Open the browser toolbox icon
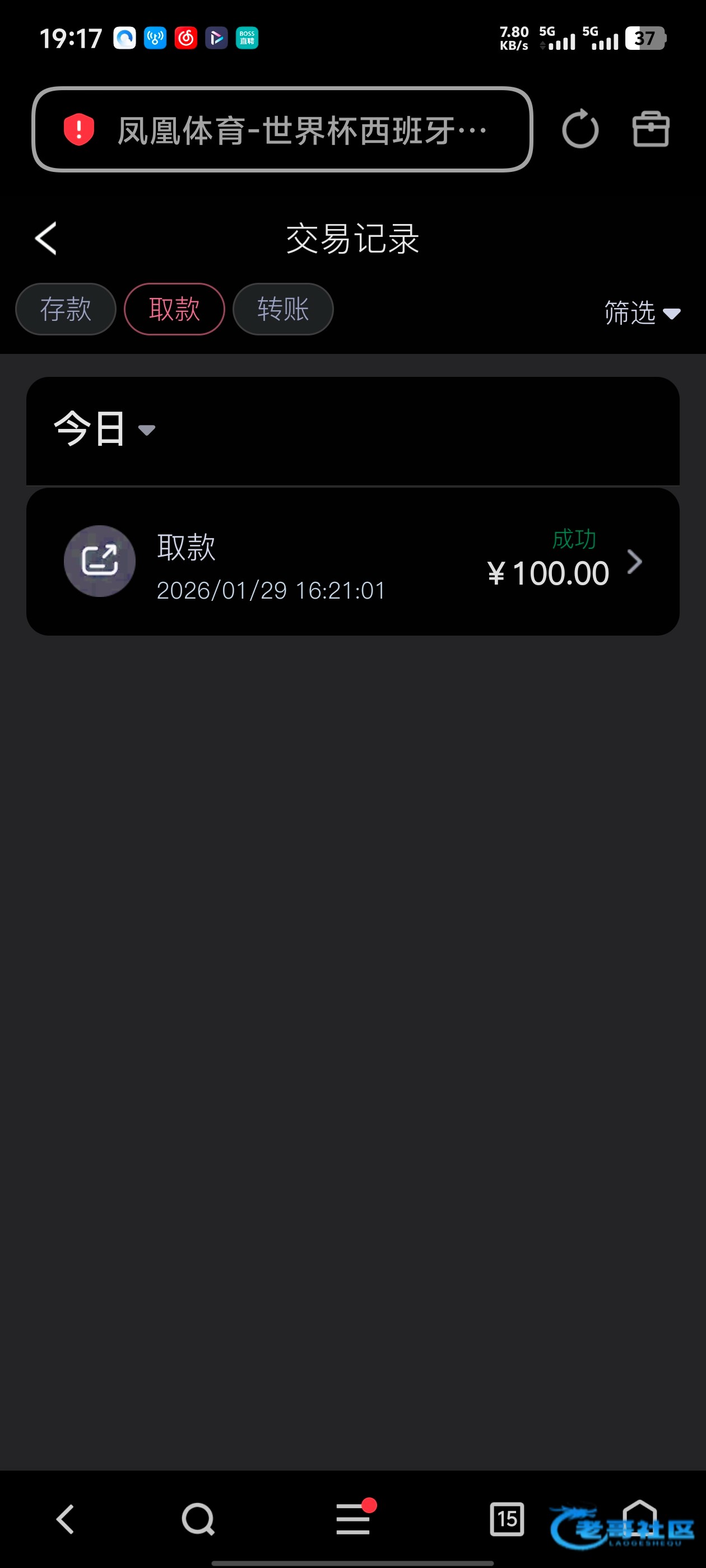 click(651, 129)
